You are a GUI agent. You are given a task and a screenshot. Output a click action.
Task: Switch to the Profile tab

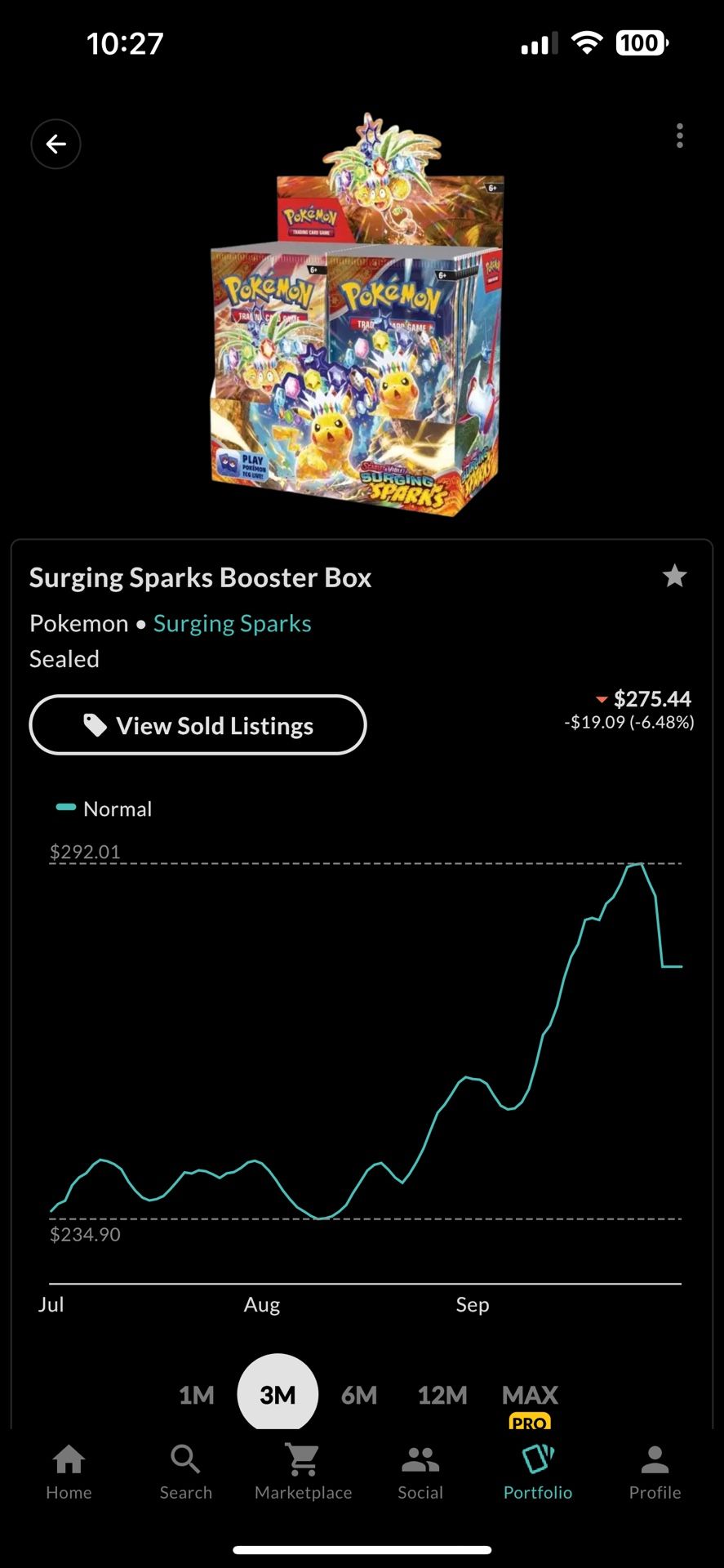tap(655, 1472)
